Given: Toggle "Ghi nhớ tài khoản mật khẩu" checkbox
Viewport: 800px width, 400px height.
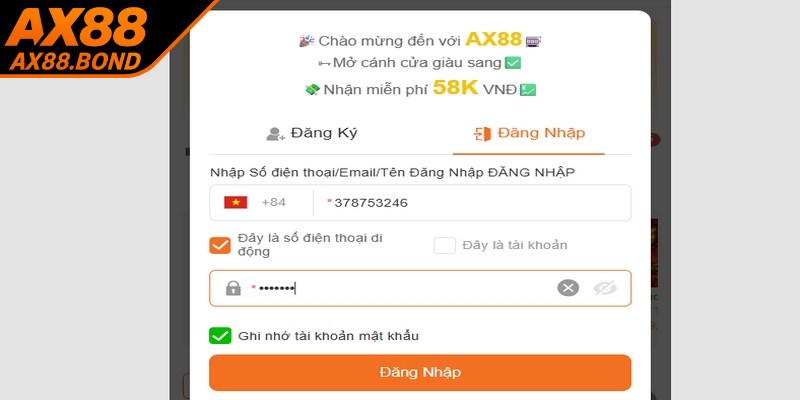Looking at the screenshot, I should pos(220,336).
